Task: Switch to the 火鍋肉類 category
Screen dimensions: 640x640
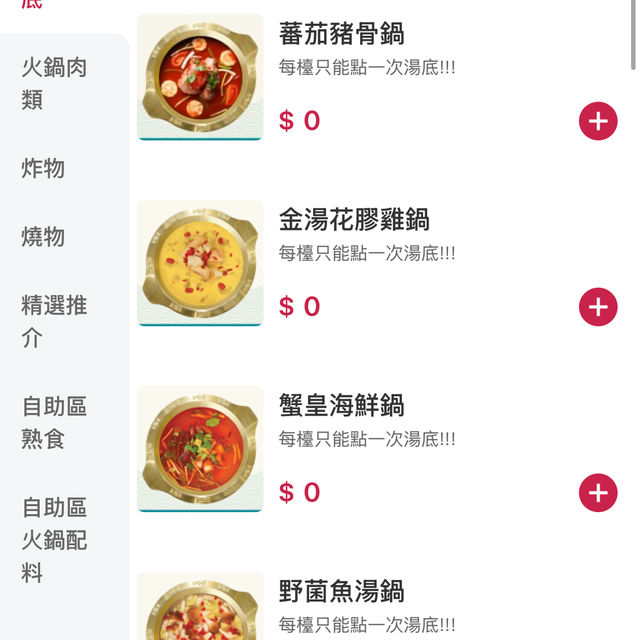Action: pyautogui.click(x=55, y=84)
